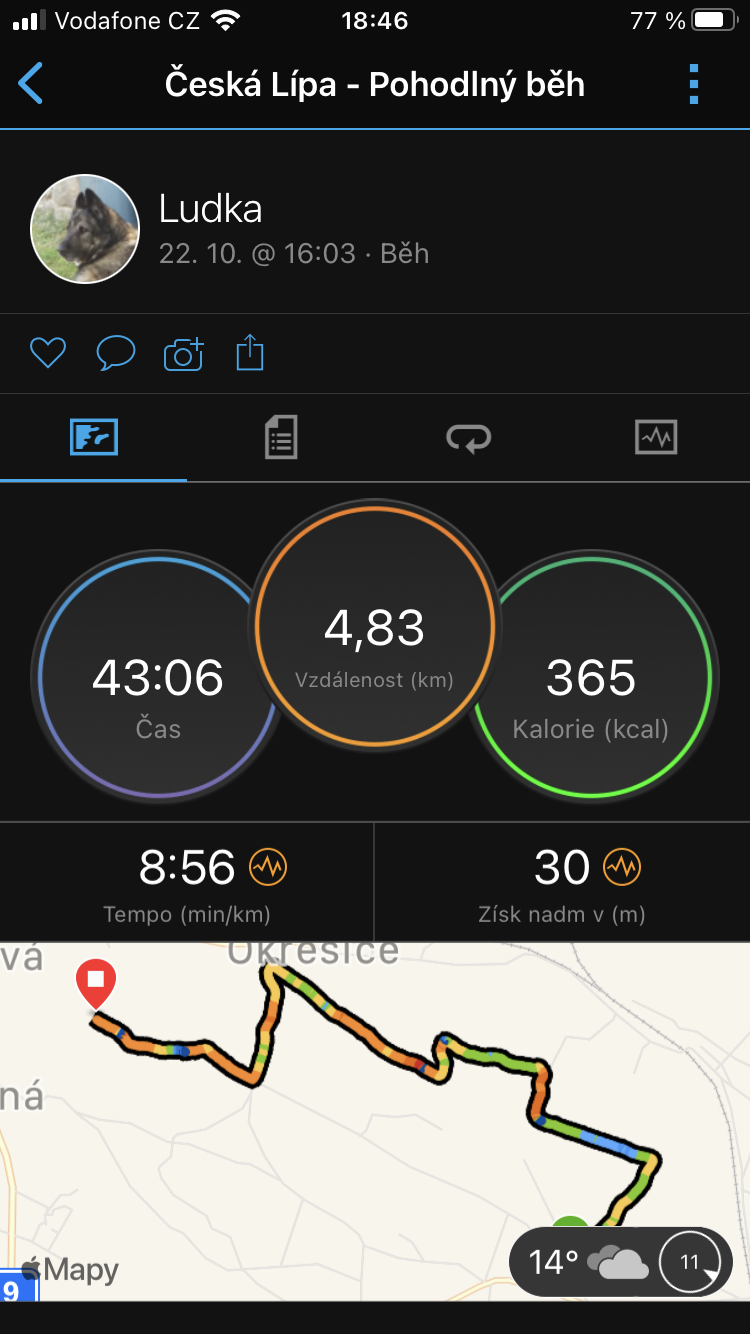This screenshot has height=1334, width=750.
Task: Open Ludka's profile picture
Action: 85,229
